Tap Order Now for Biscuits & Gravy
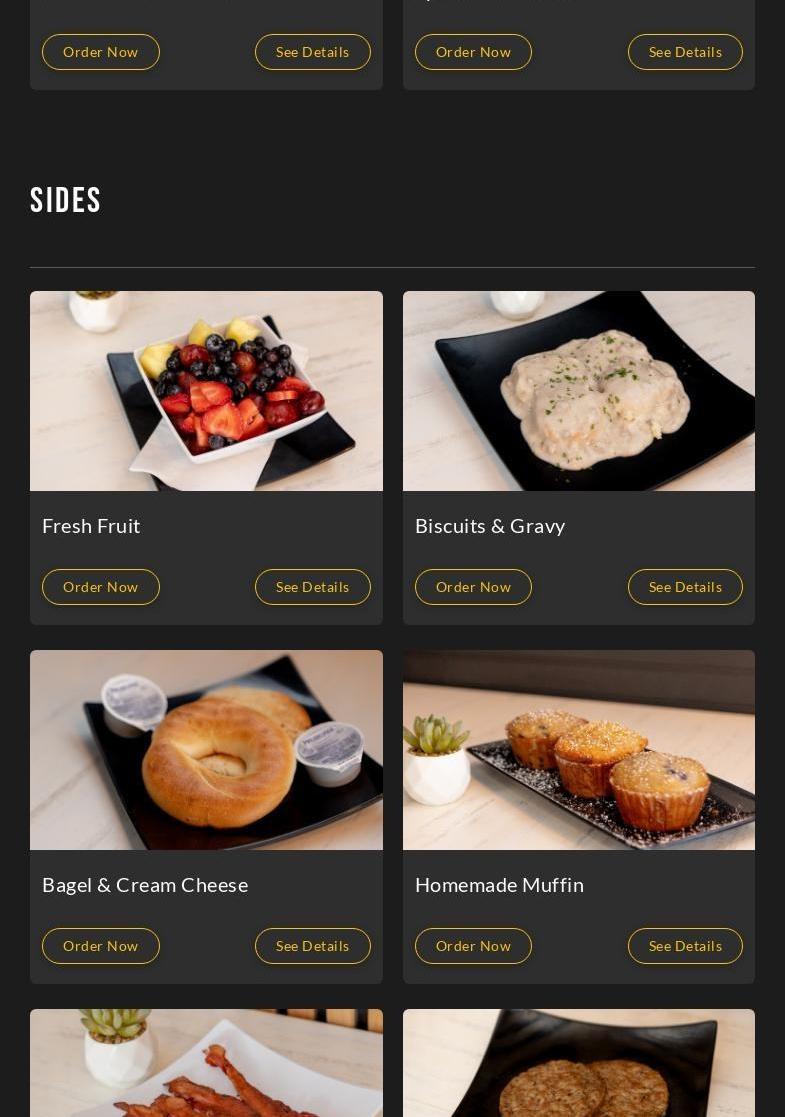 pos(473,587)
